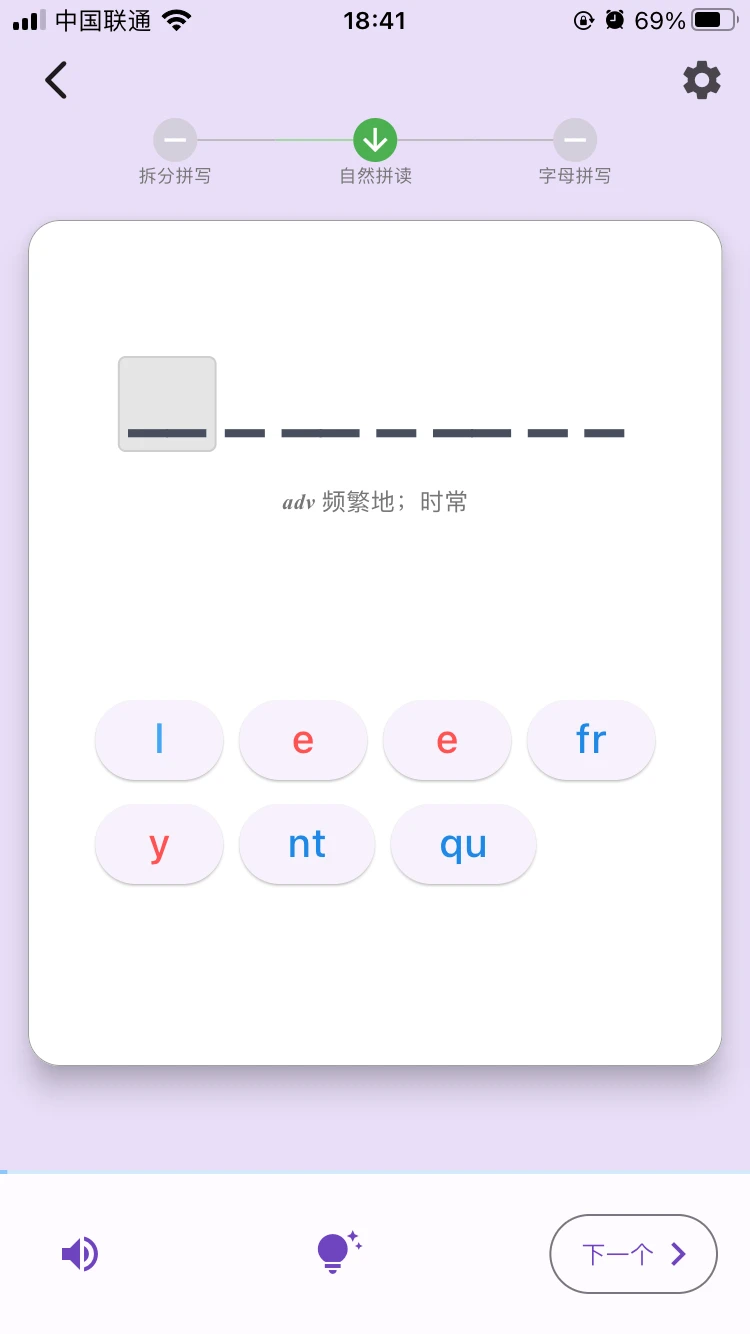Select the first blank letter slot
Viewport: 750px width, 1334px height.
click(167, 404)
